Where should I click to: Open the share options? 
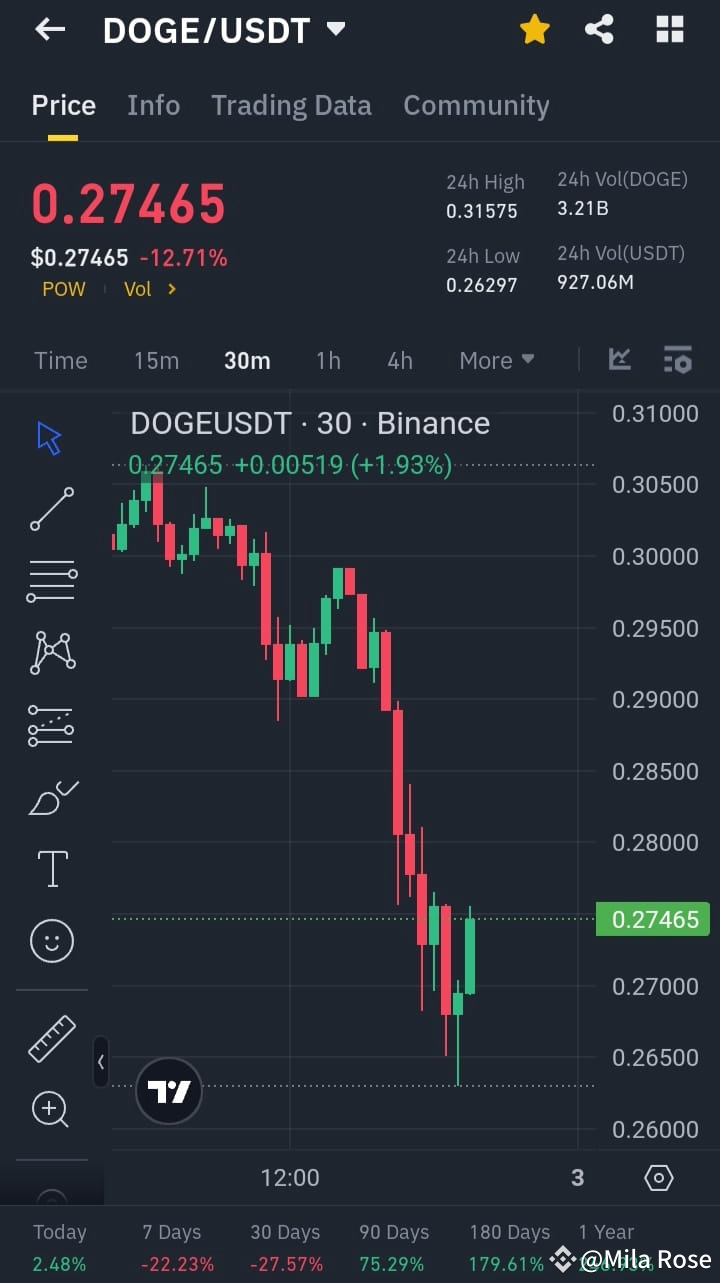point(600,29)
